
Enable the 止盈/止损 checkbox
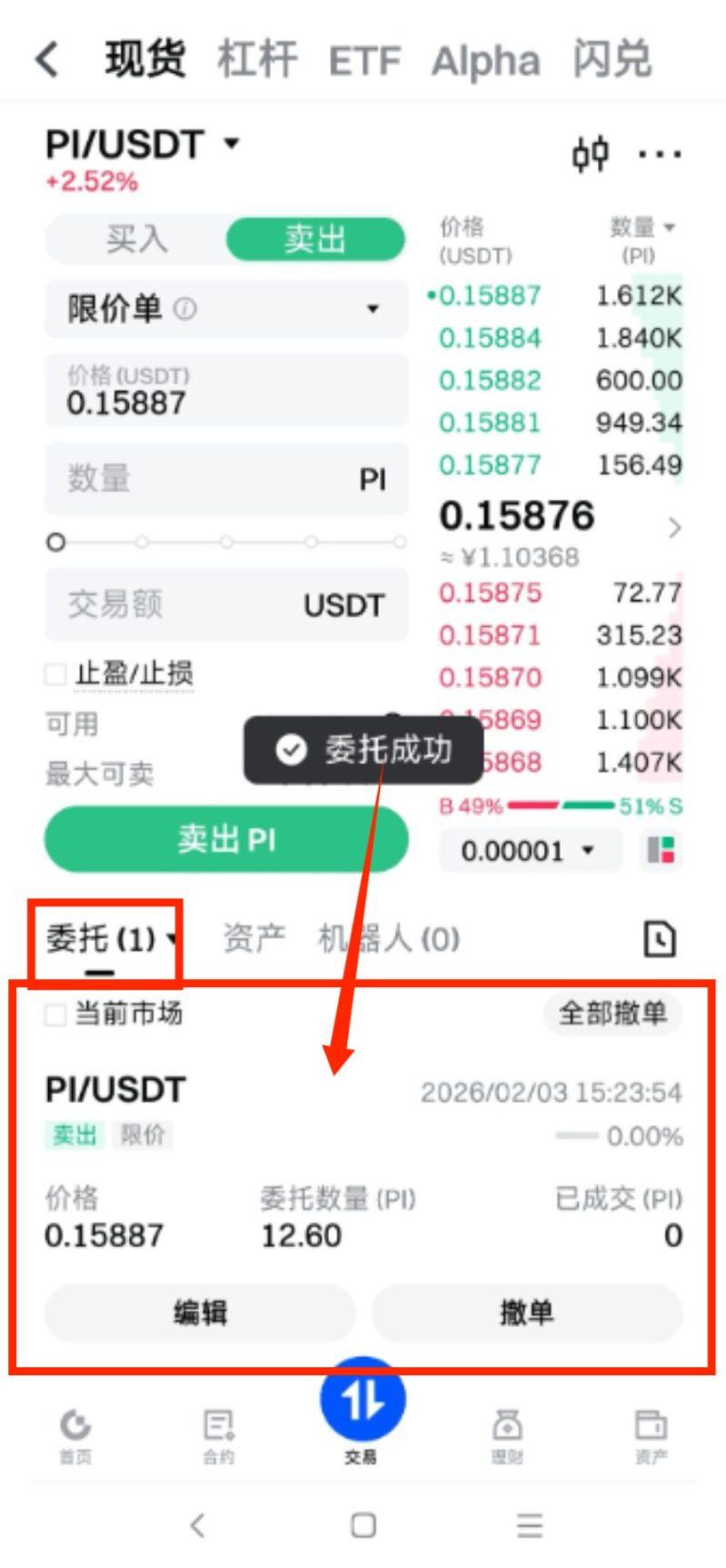point(55,674)
